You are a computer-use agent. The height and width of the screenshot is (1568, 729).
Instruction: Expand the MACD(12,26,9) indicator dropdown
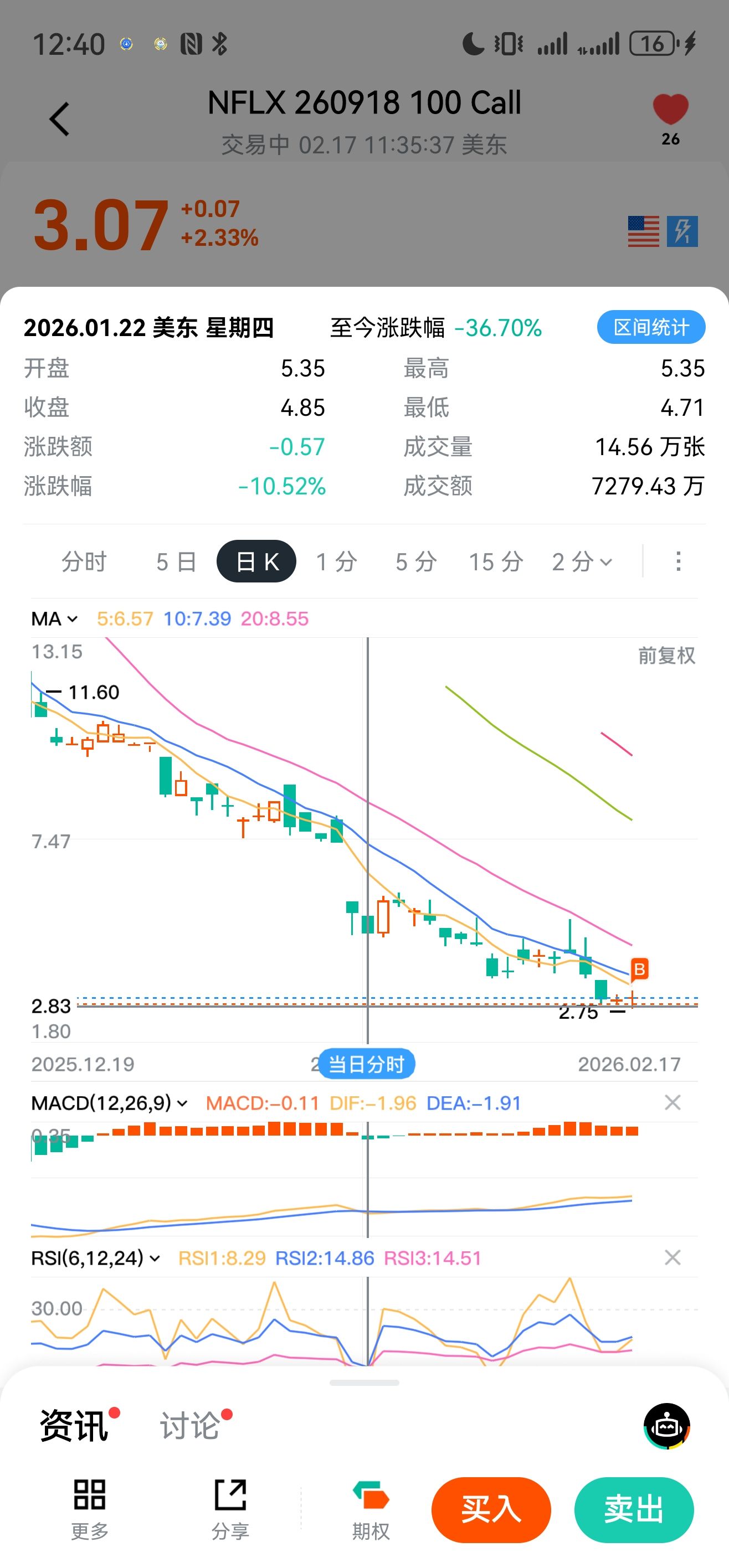click(x=110, y=1103)
